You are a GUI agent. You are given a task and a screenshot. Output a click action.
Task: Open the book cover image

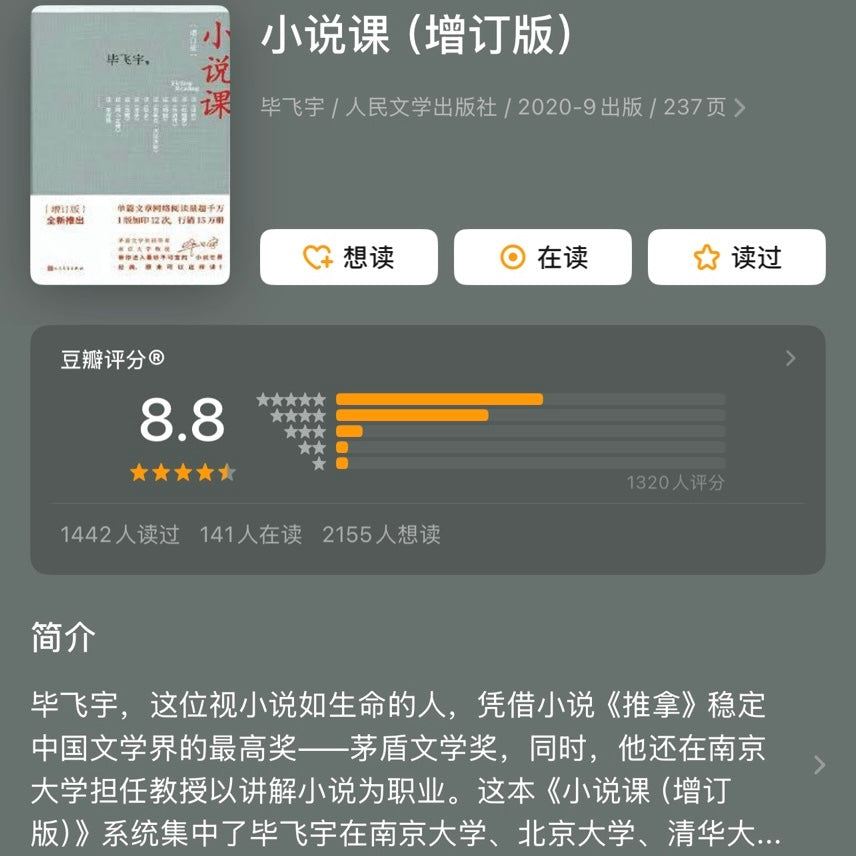130,145
